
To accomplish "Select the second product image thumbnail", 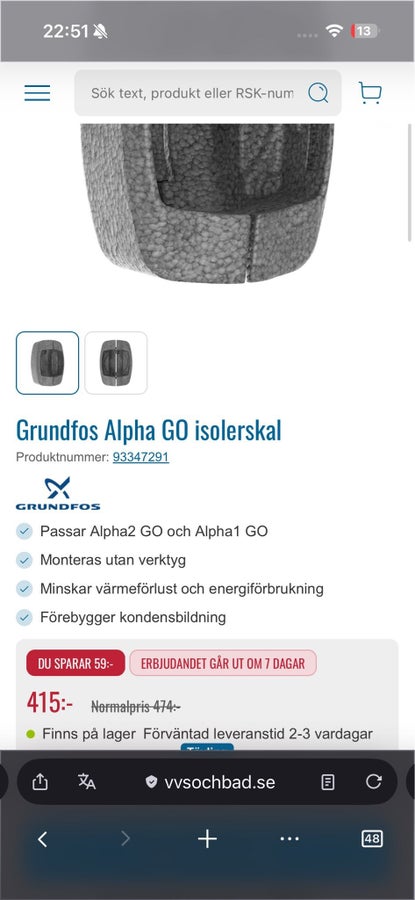I will click(x=116, y=363).
